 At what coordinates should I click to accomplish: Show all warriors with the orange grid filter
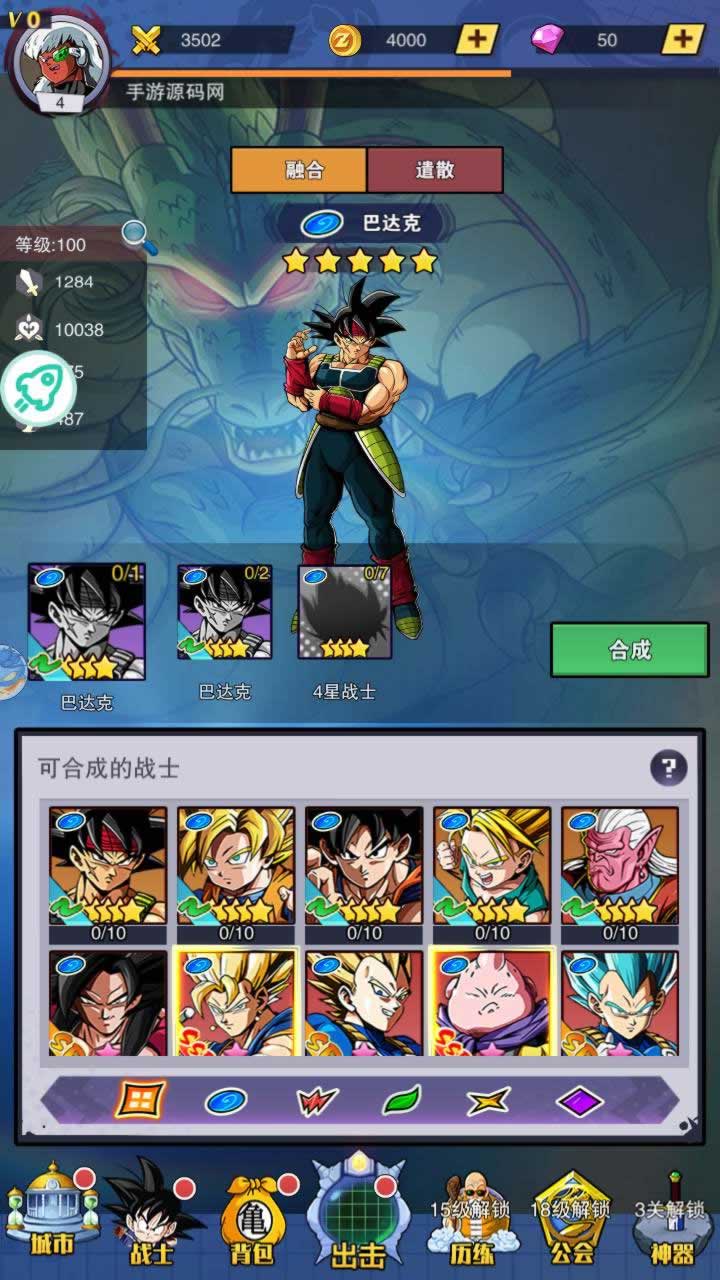click(x=139, y=1100)
